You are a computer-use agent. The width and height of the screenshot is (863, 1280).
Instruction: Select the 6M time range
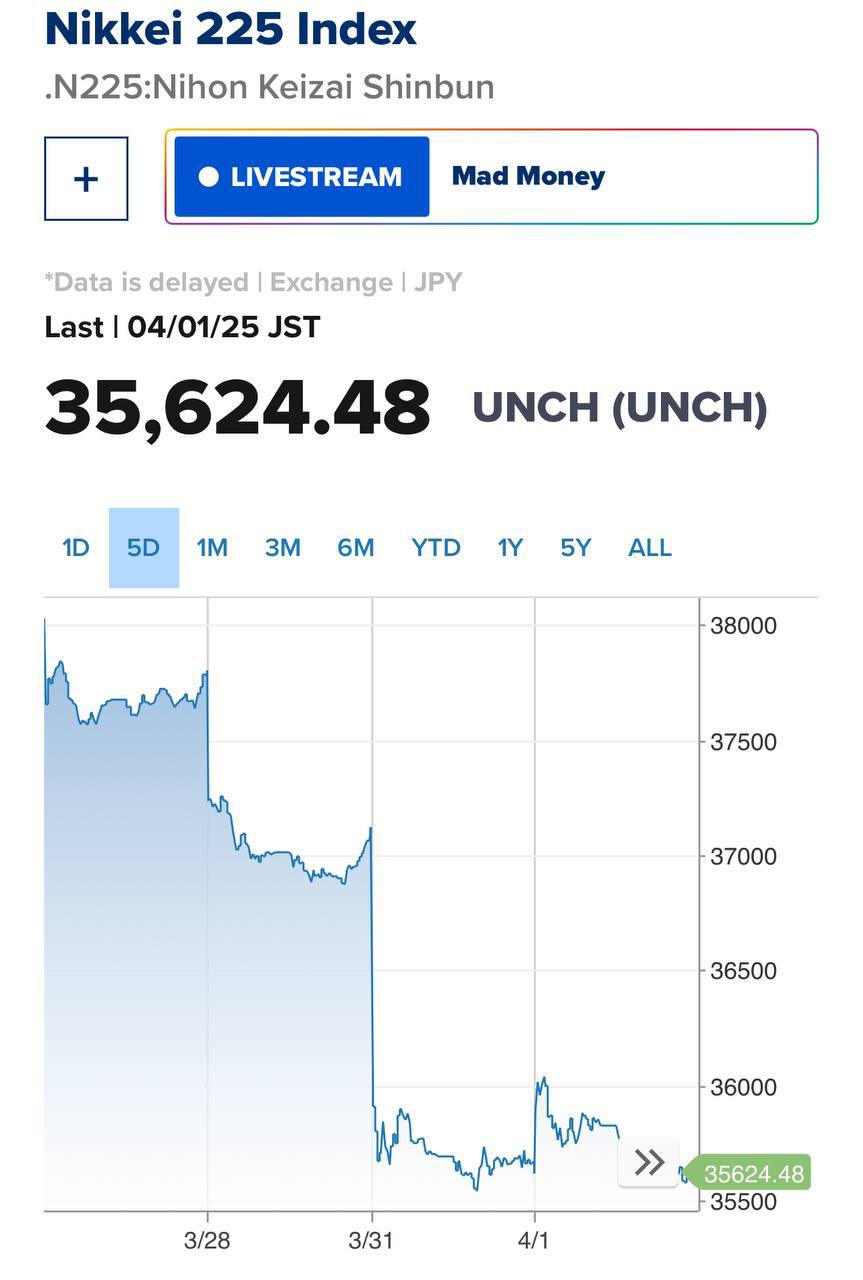click(x=355, y=548)
